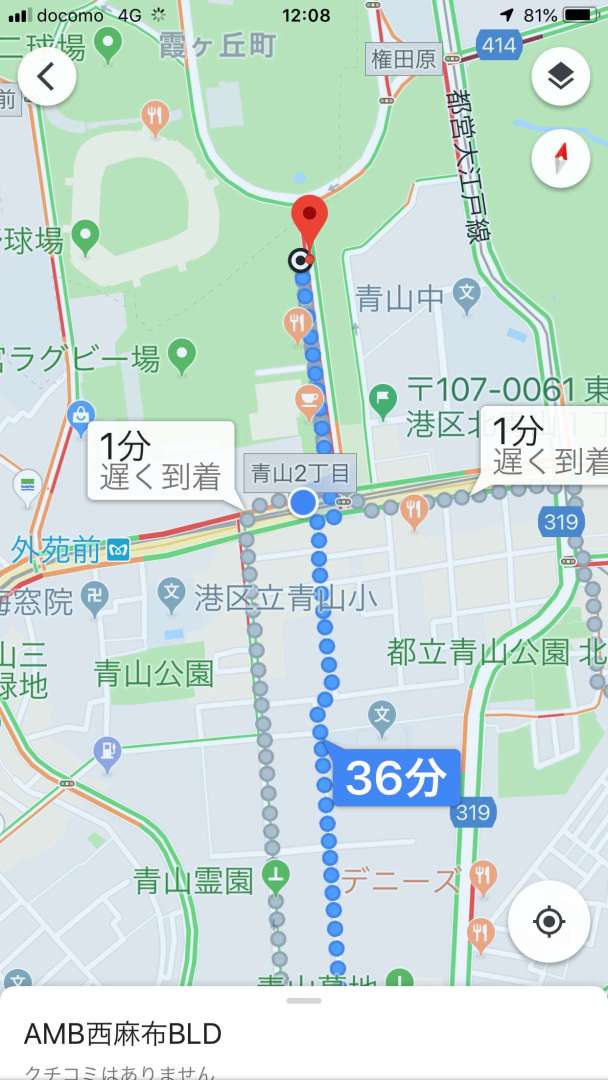Open the AMB西麻布BLD place card
The image size is (608, 1080).
[x=122, y=1033]
